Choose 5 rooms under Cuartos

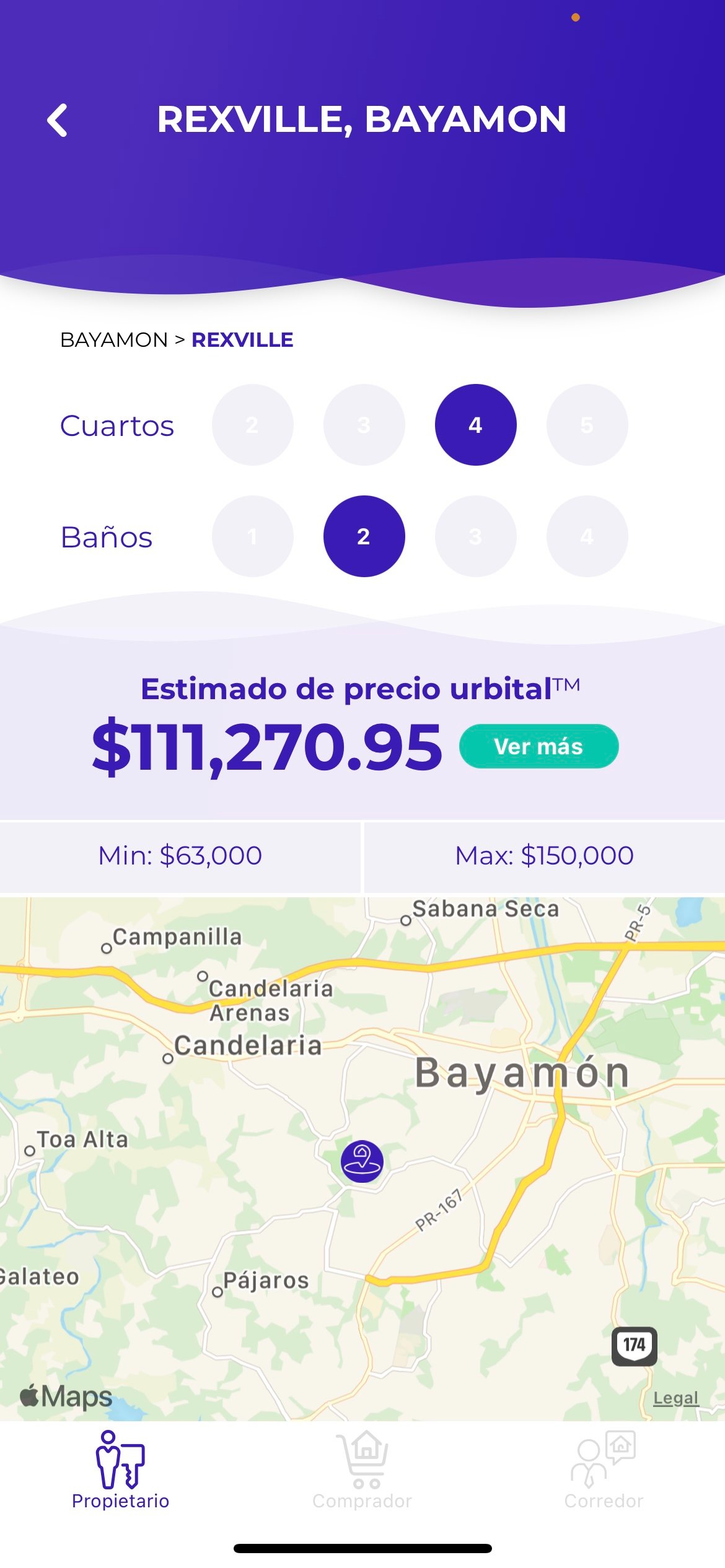click(587, 425)
